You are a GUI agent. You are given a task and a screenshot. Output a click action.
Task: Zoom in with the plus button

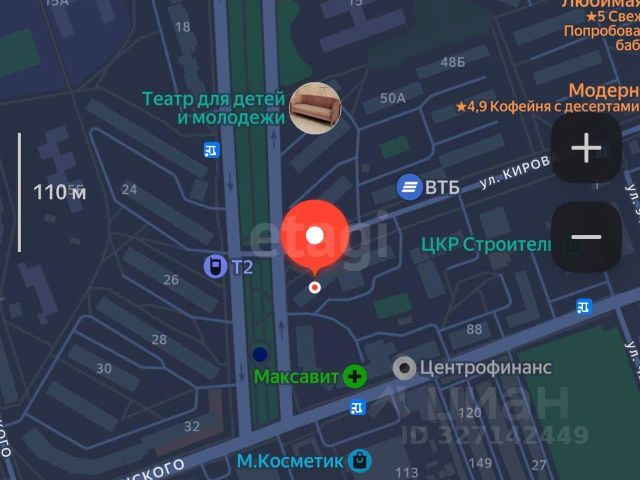pos(586,148)
